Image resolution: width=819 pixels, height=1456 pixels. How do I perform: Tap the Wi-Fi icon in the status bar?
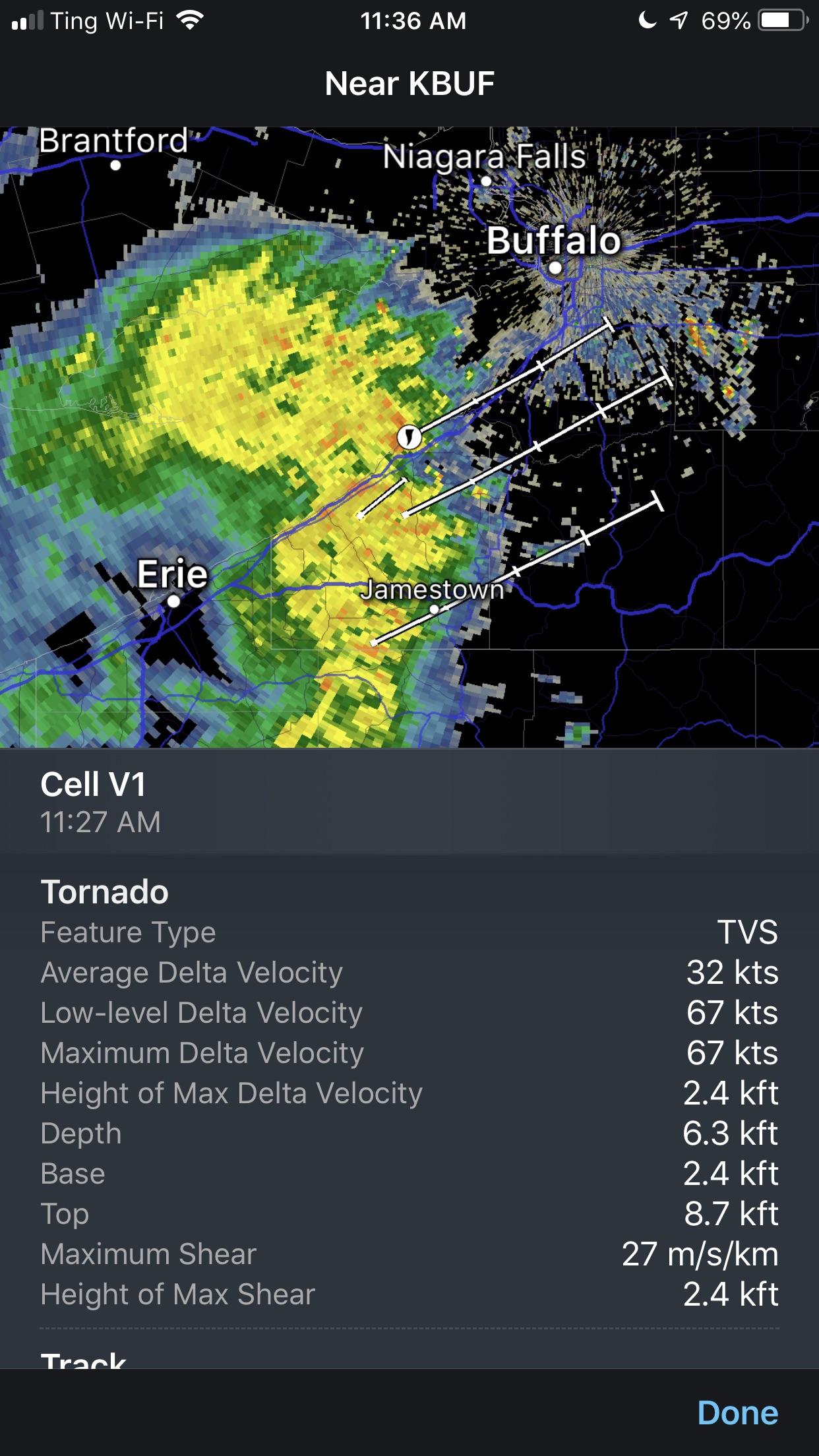coord(190,20)
